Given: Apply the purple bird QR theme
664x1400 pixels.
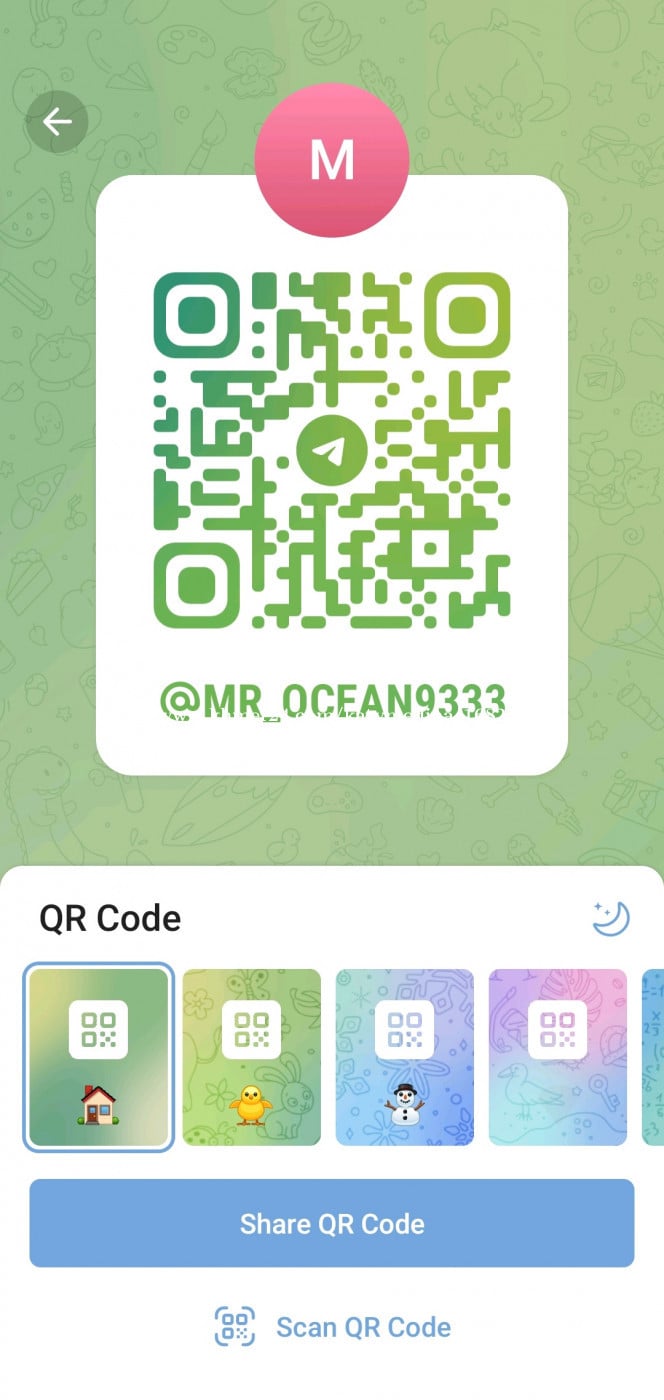Looking at the screenshot, I should pos(557,1057).
